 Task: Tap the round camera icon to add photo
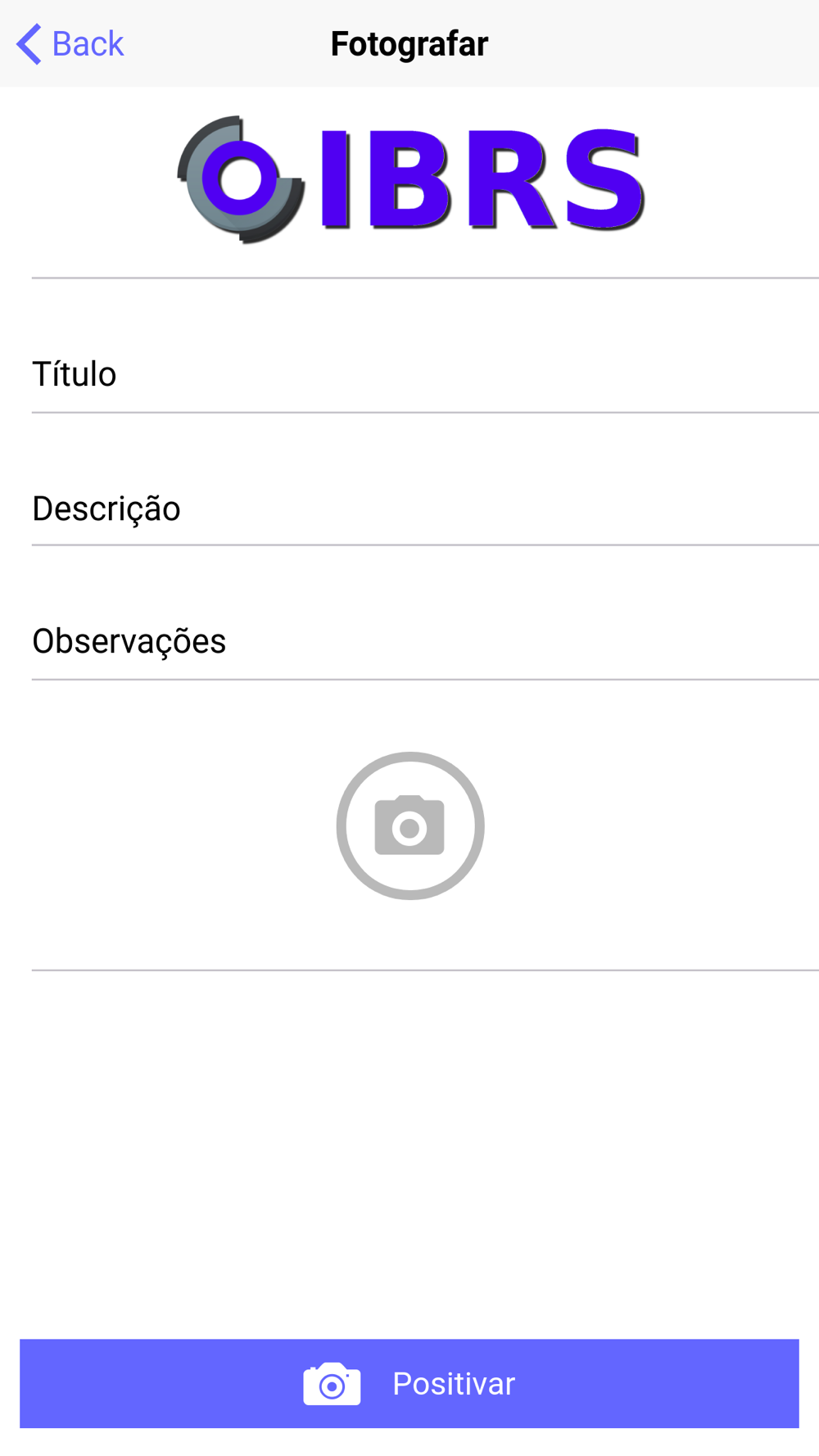(410, 825)
